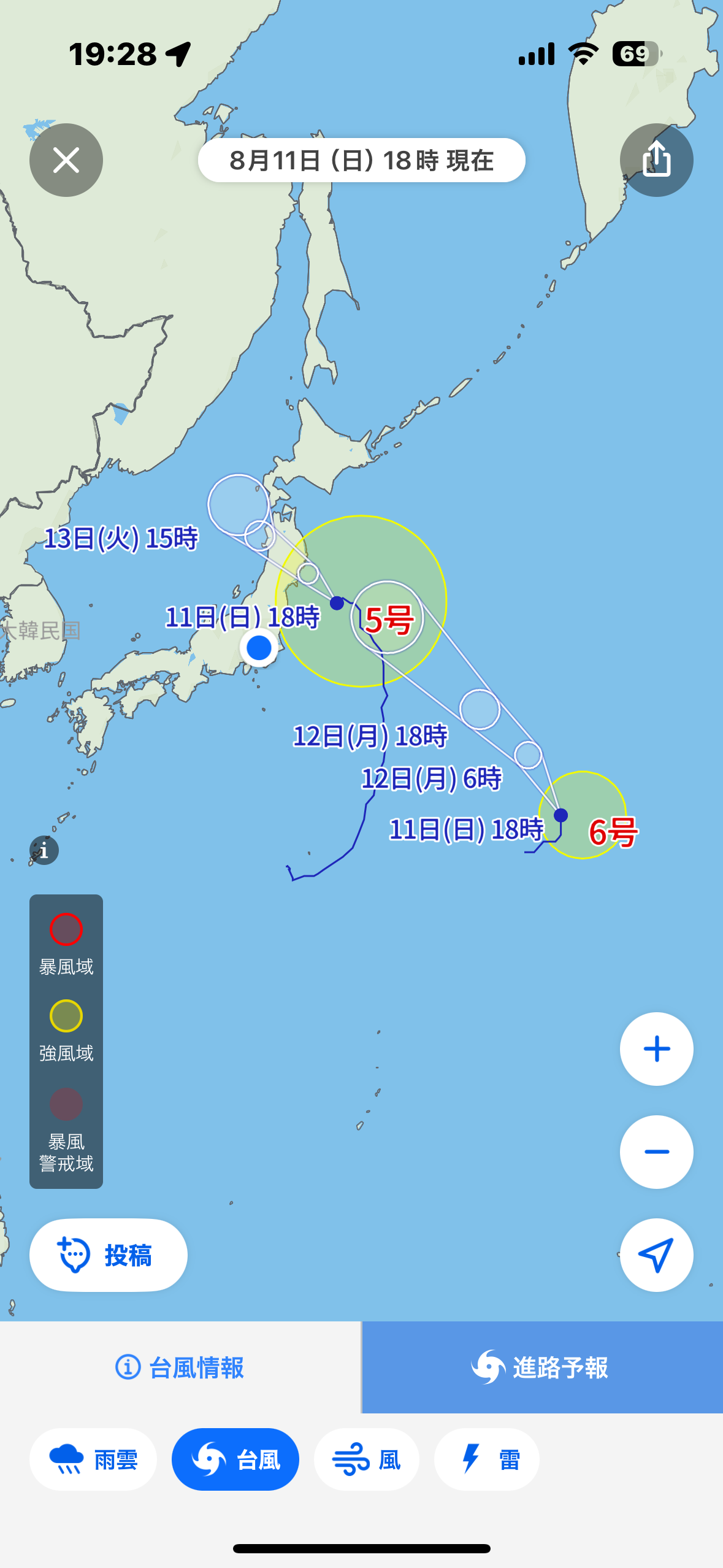Select the 進路予報 tab

coord(542,1367)
